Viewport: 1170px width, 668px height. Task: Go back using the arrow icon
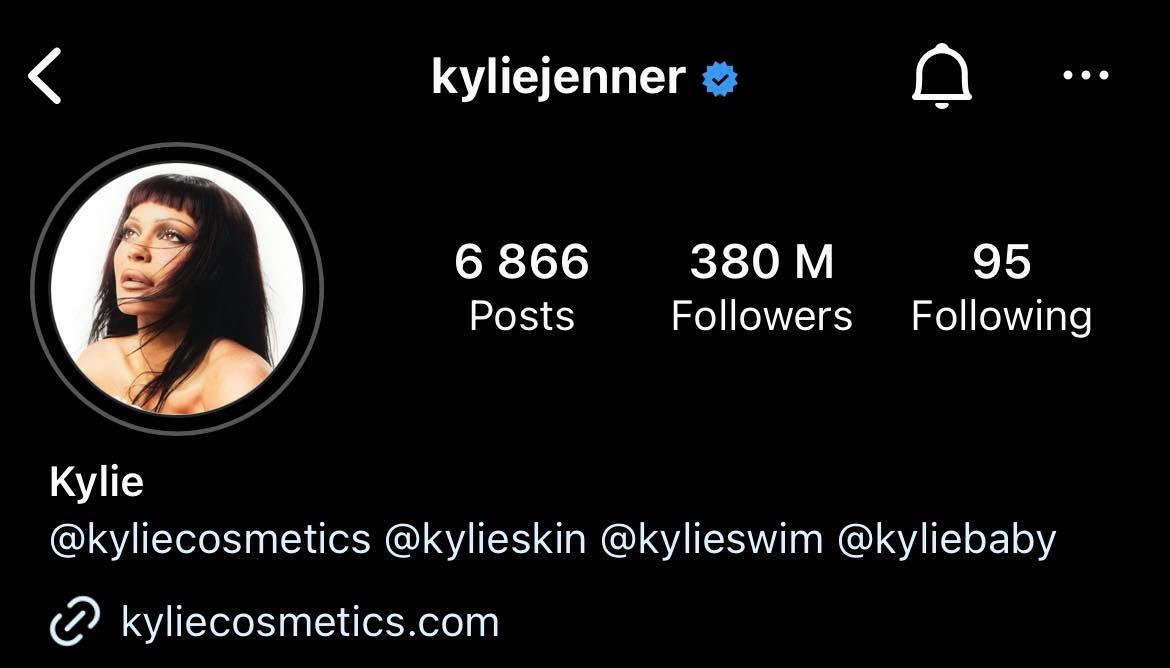[x=46, y=78]
